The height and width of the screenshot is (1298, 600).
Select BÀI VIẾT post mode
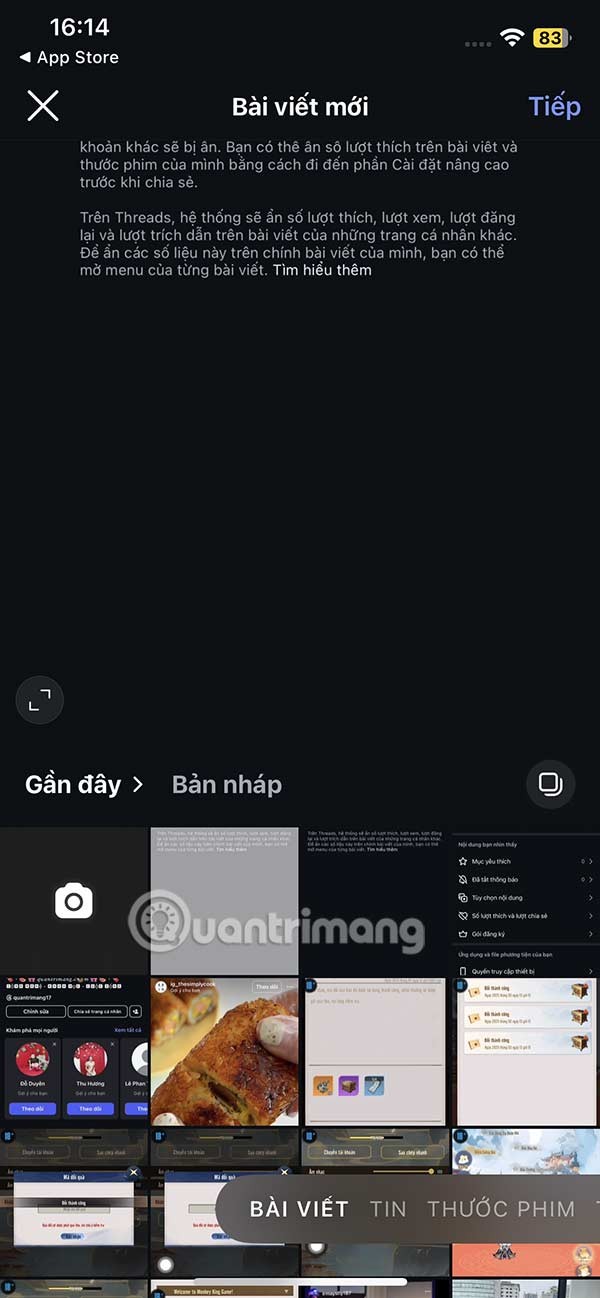[x=299, y=1209]
